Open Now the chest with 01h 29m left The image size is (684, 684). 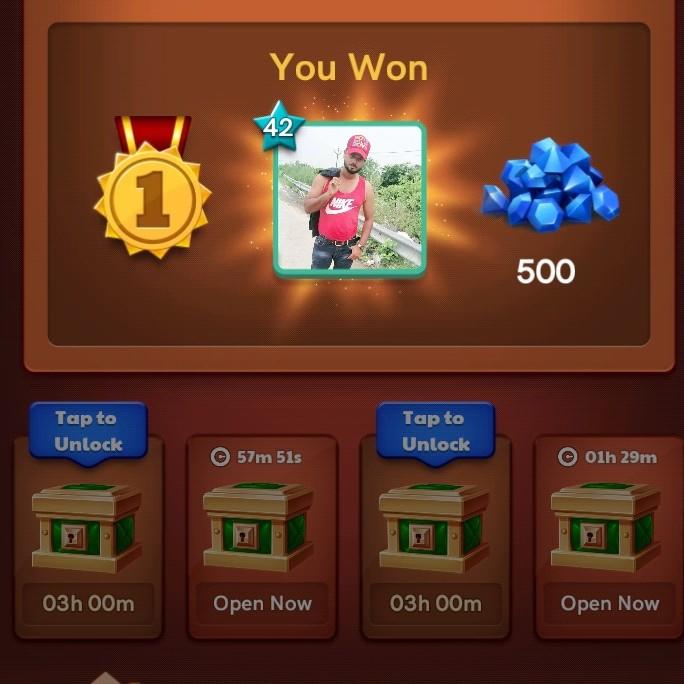(609, 603)
